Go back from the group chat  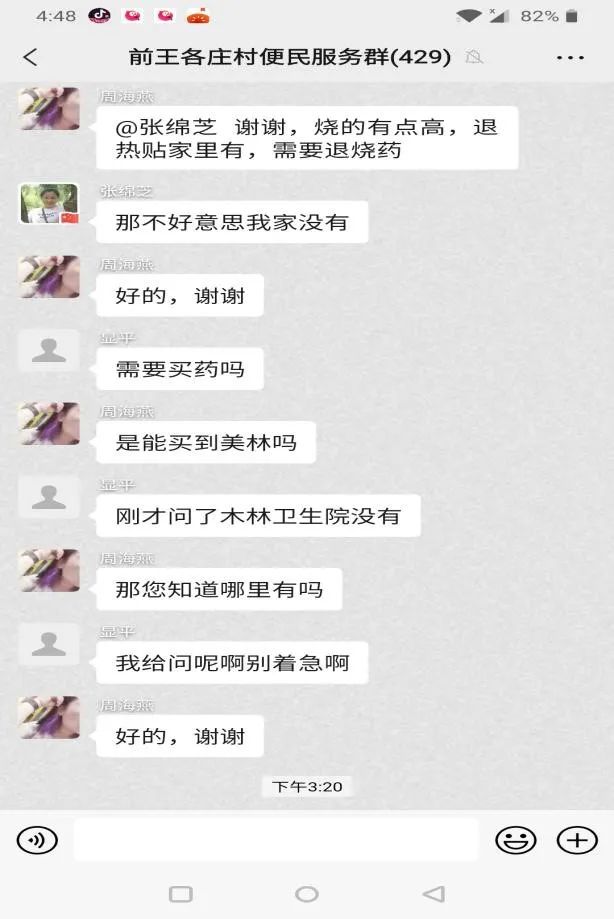click(x=30, y=57)
